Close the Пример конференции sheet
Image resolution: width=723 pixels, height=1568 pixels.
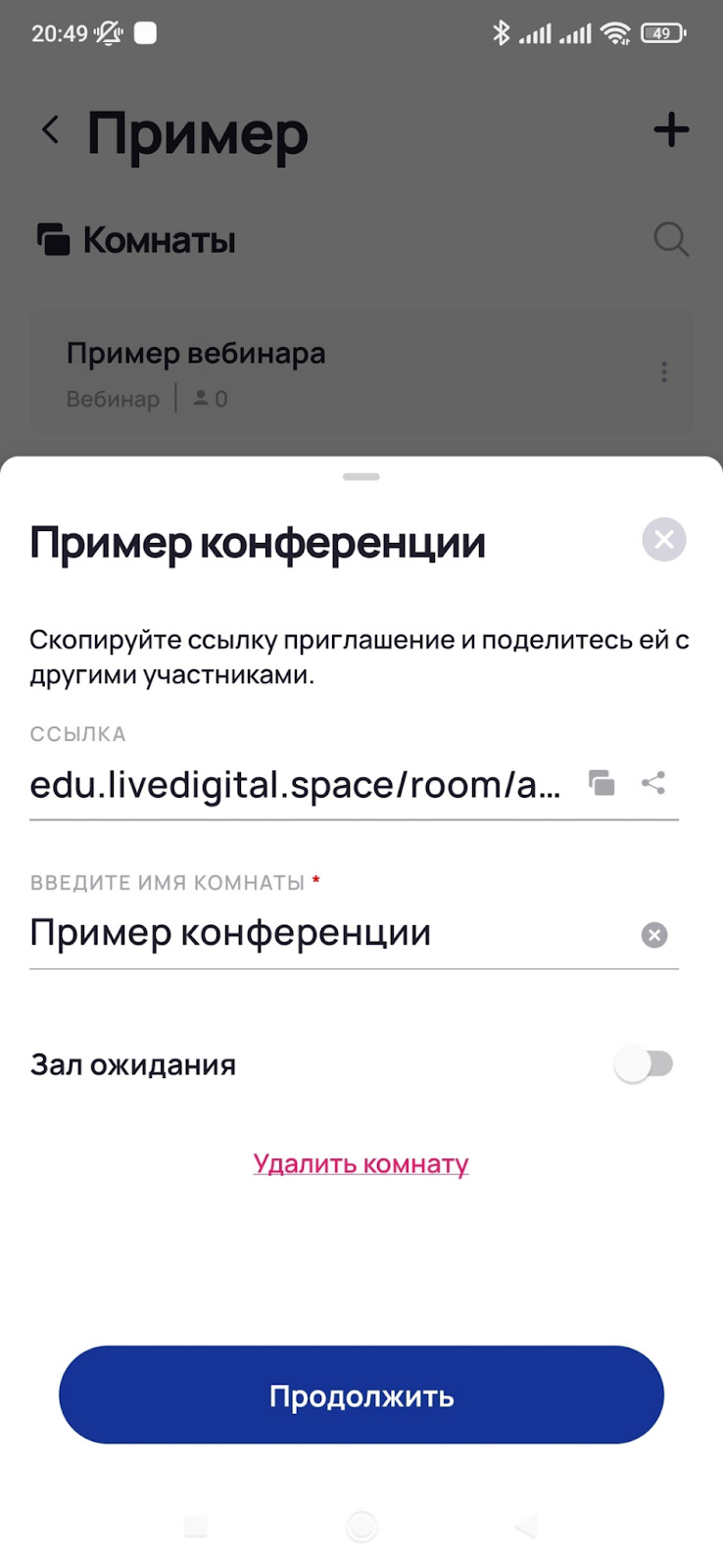coord(663,539)
